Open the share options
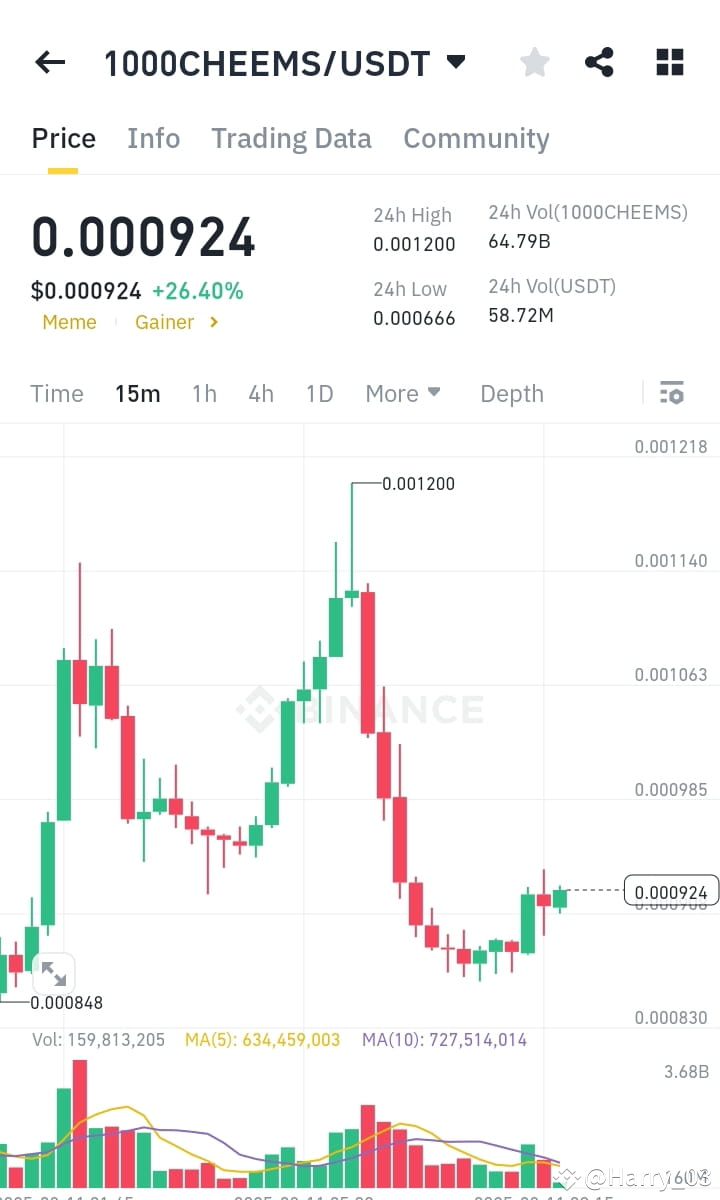The height and width of the screenshot is (1200, 720). [x=600, y=61]
